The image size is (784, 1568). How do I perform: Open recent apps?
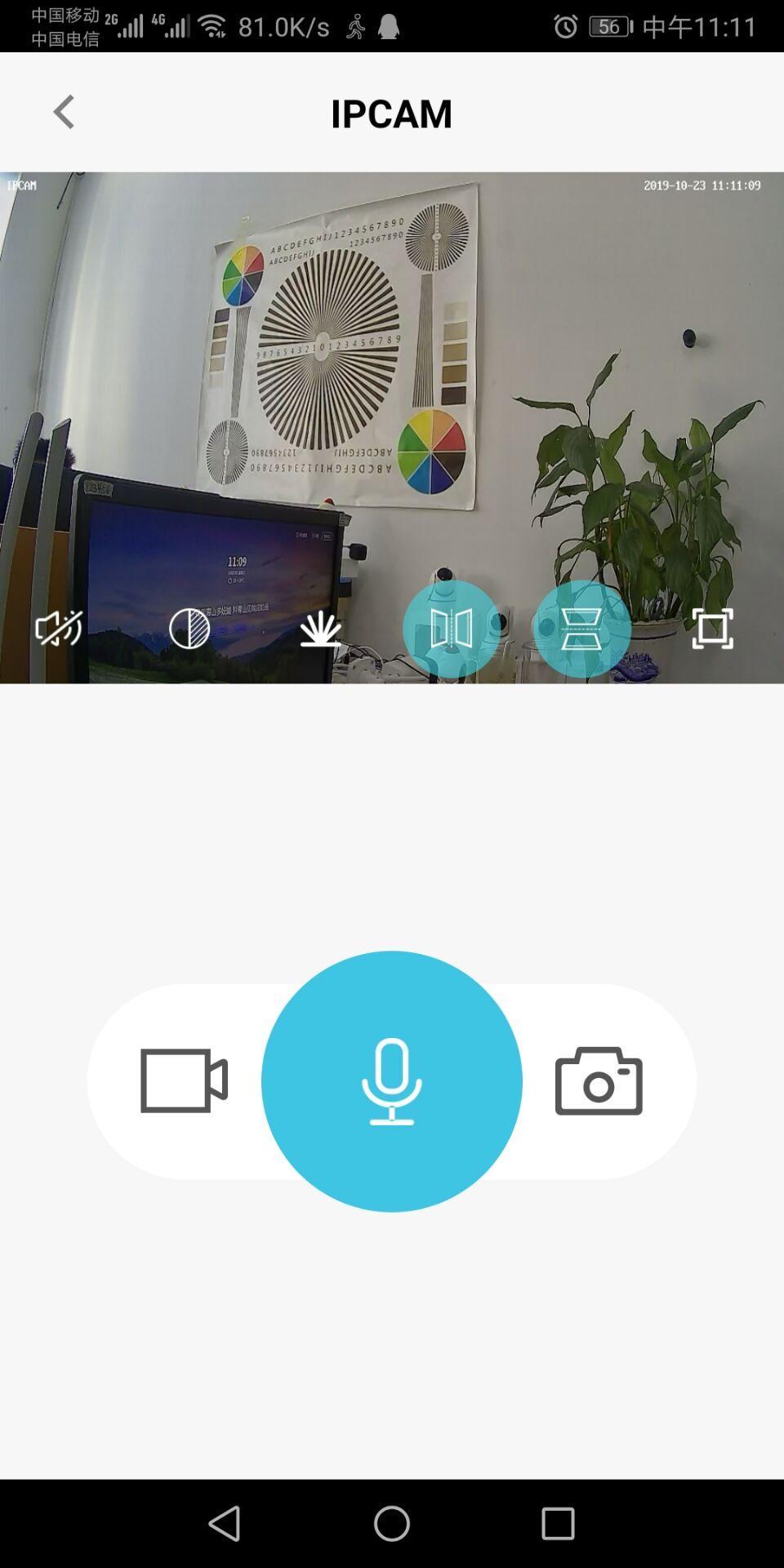558,1523
